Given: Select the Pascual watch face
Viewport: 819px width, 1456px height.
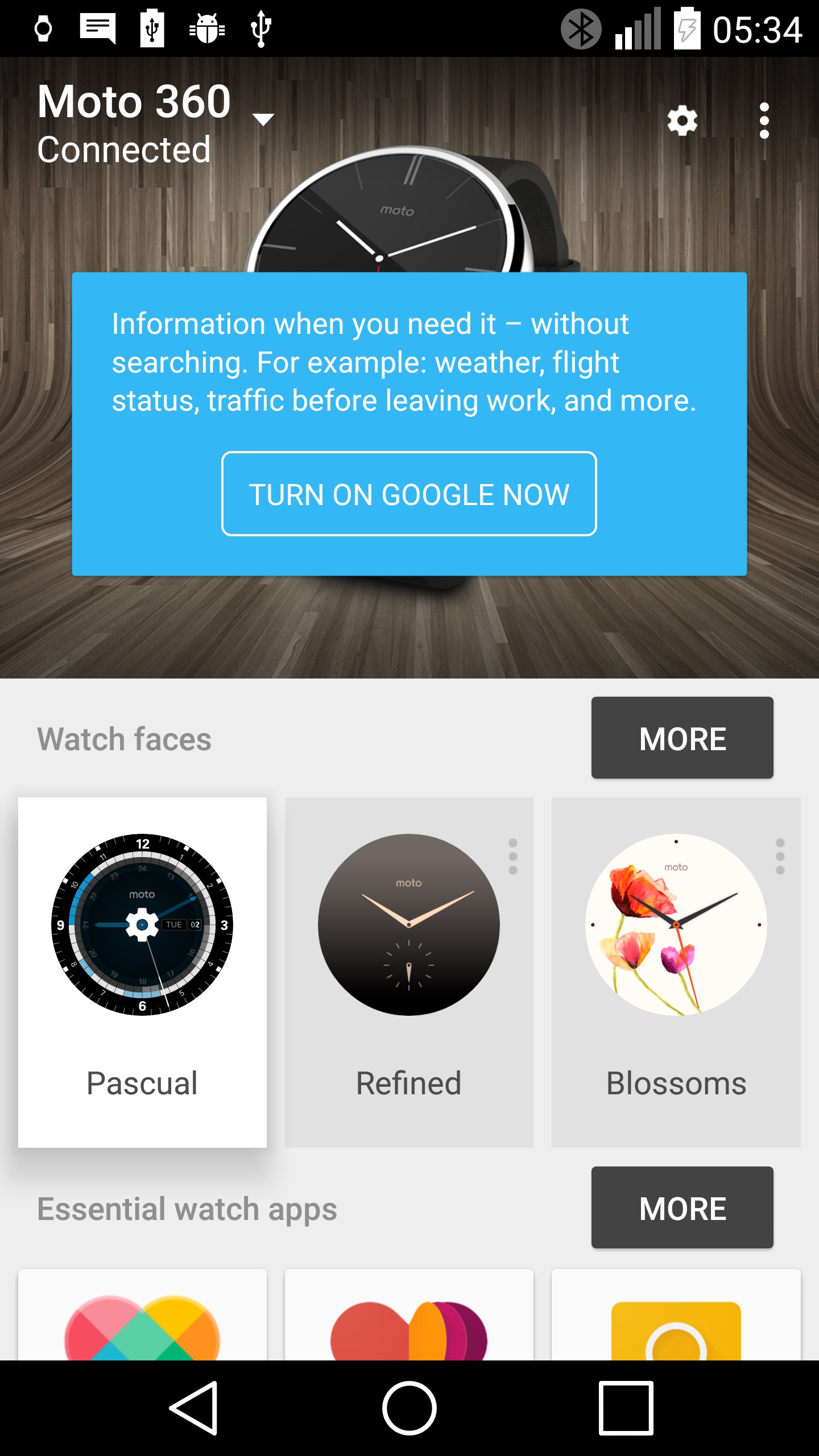Looking at the screenshot, I should click(x=142, y=971).
